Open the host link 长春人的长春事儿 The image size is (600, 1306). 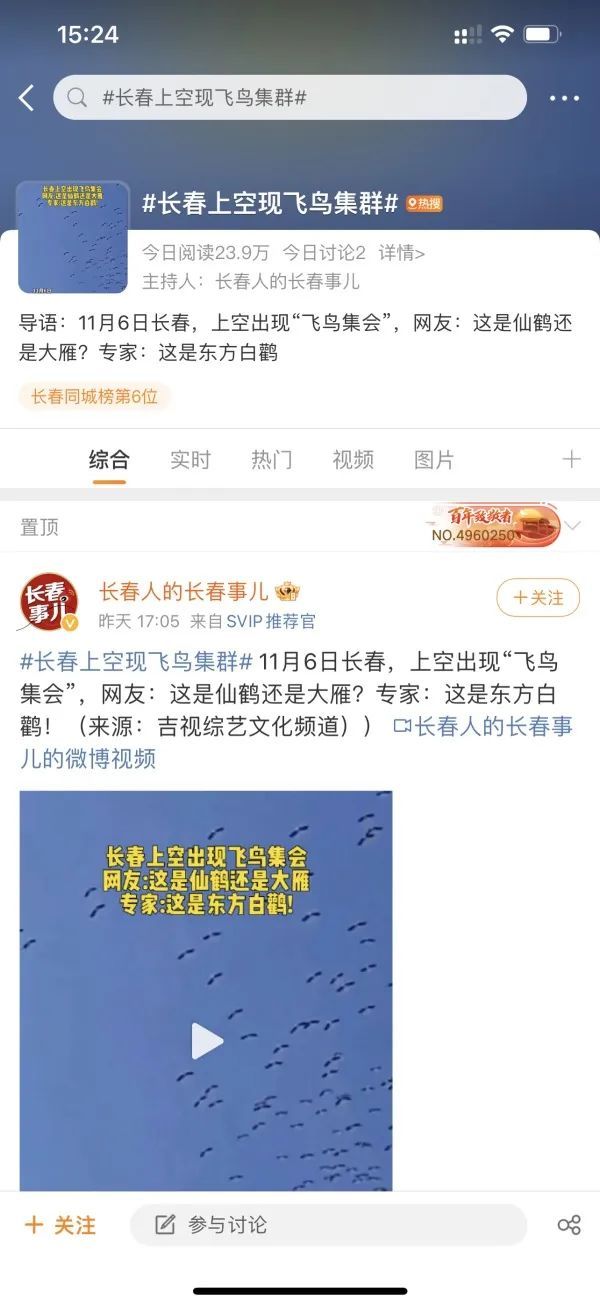tap(288, 281)
